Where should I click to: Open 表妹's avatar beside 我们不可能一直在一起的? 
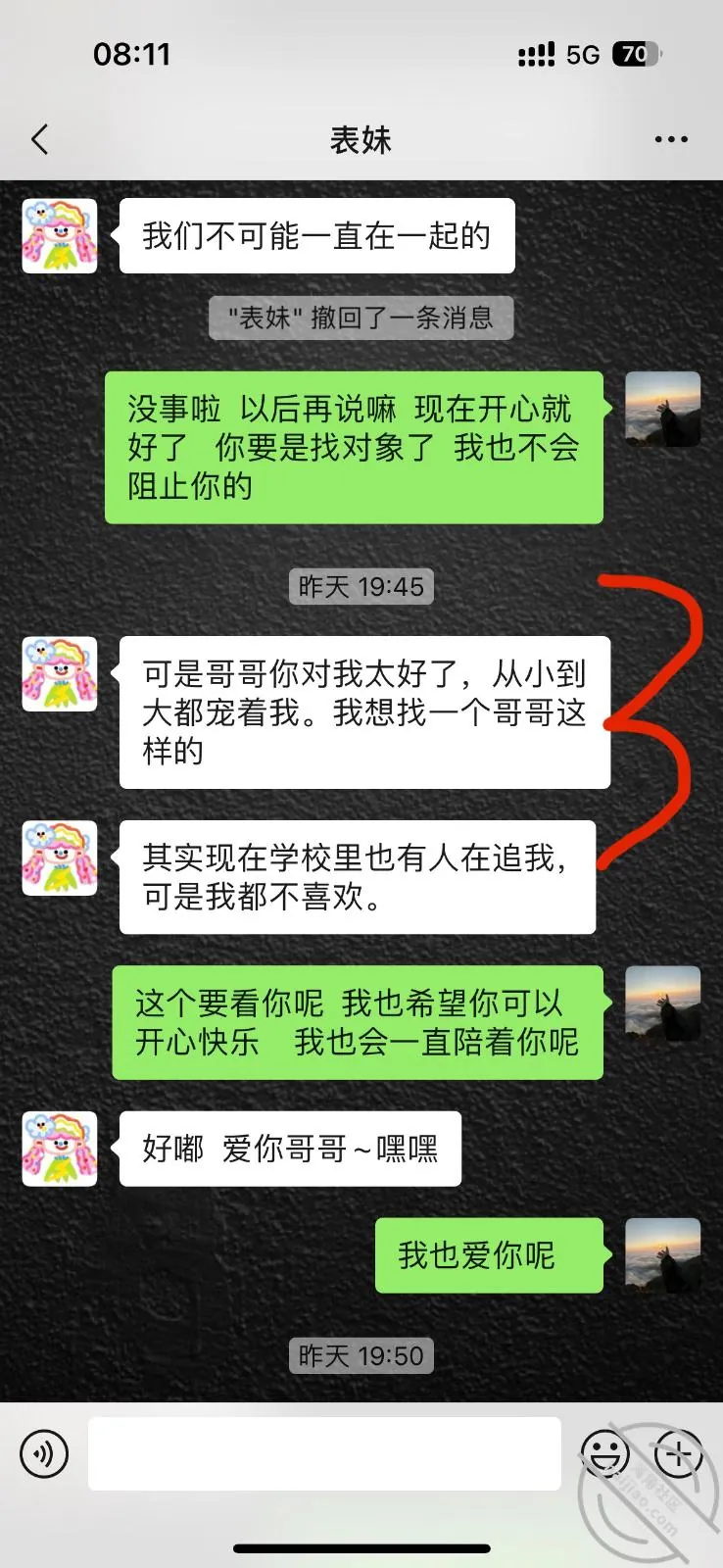pos(60,235)
